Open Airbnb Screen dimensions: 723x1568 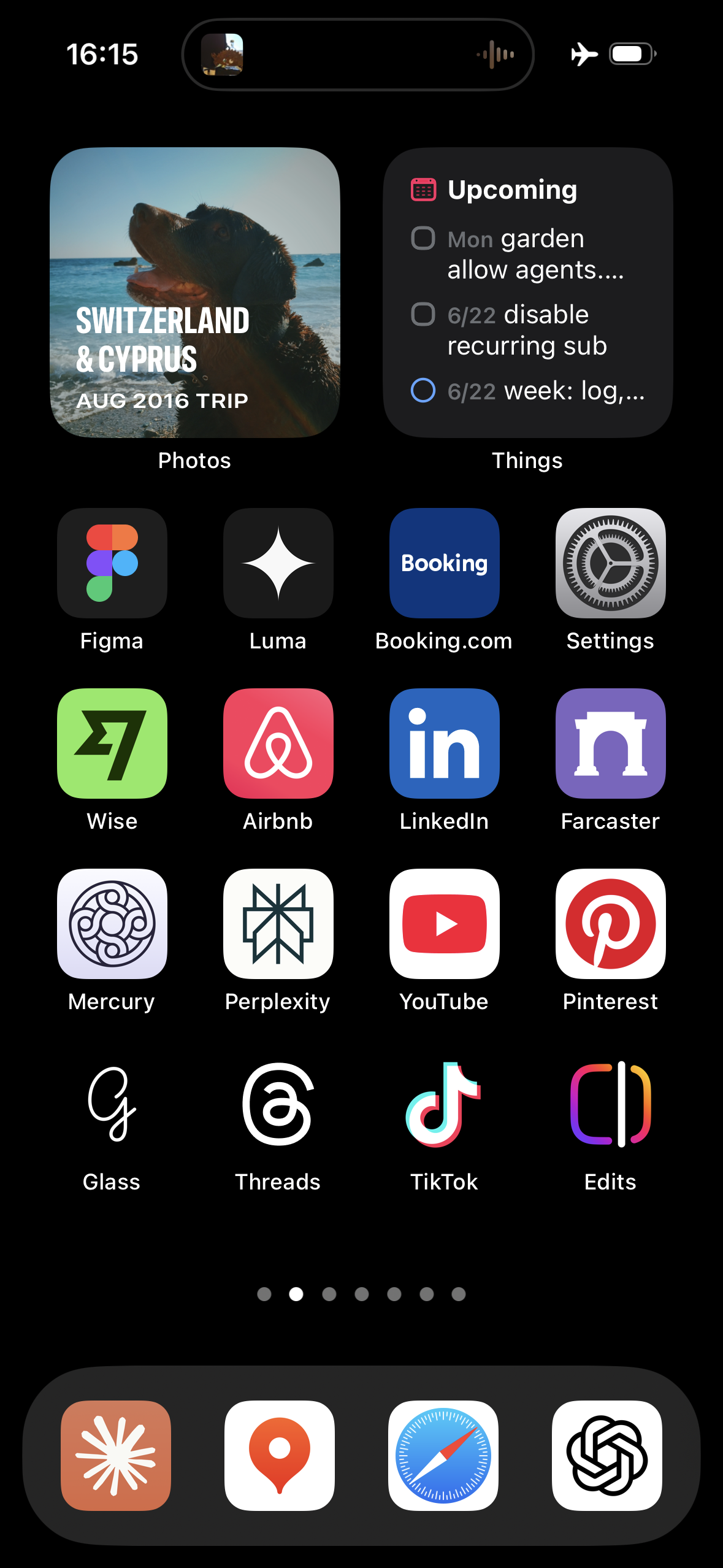coord(278,743)
